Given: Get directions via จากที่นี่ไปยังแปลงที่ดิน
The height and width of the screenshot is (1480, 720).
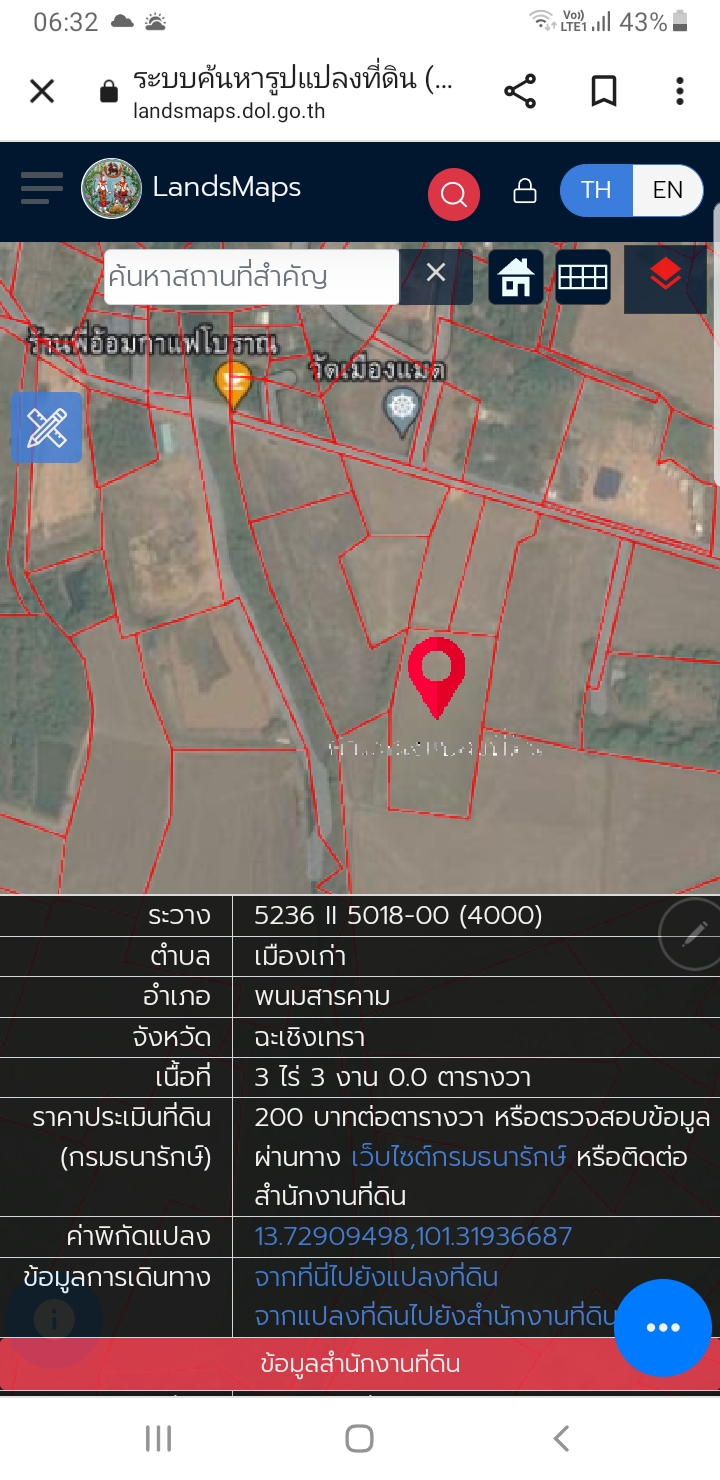Looking at the screenshot, I should [377, 1277].
